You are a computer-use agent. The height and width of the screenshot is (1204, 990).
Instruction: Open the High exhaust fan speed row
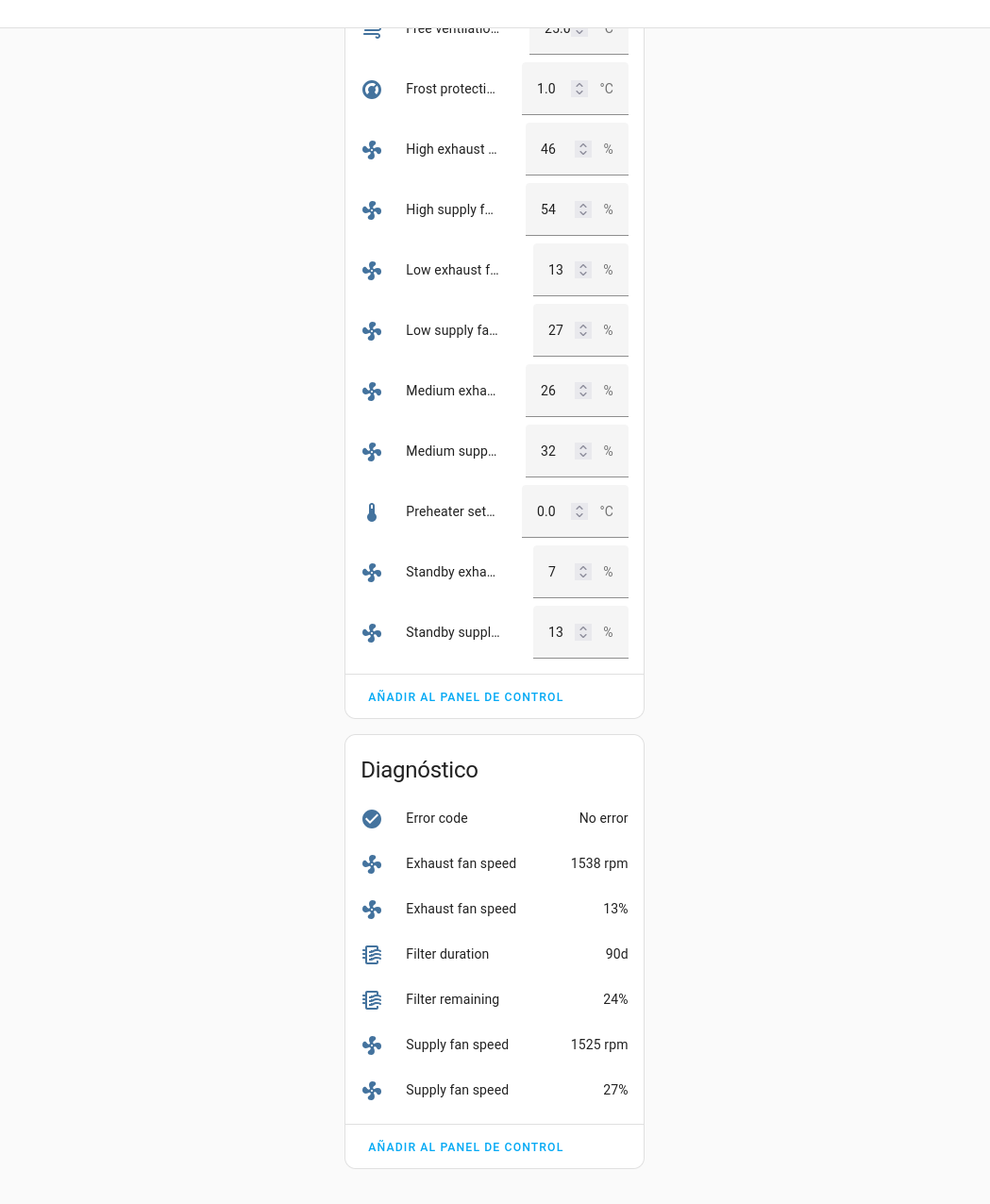click(450, 149)
